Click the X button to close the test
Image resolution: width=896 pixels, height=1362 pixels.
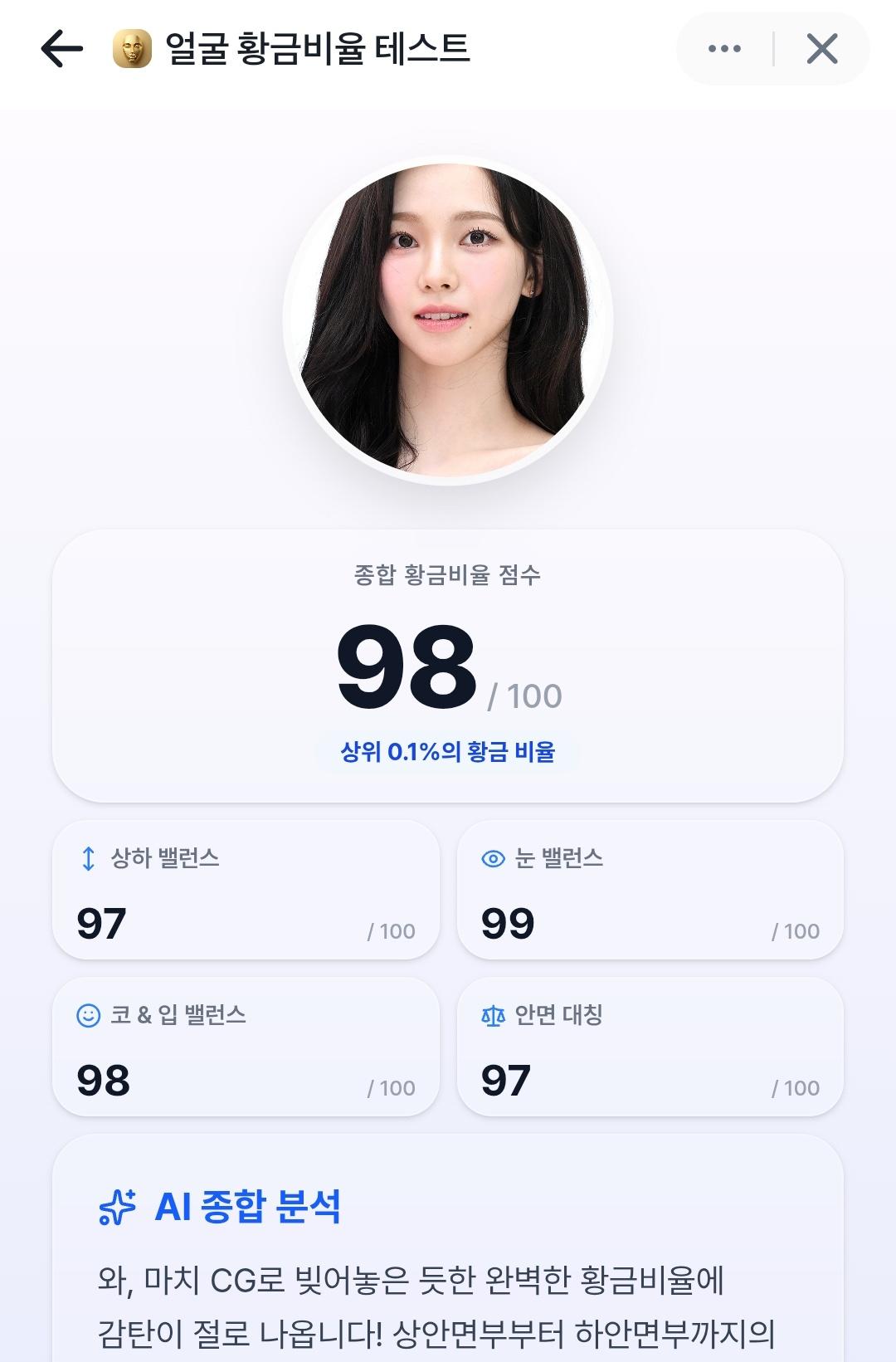(821, 50)
